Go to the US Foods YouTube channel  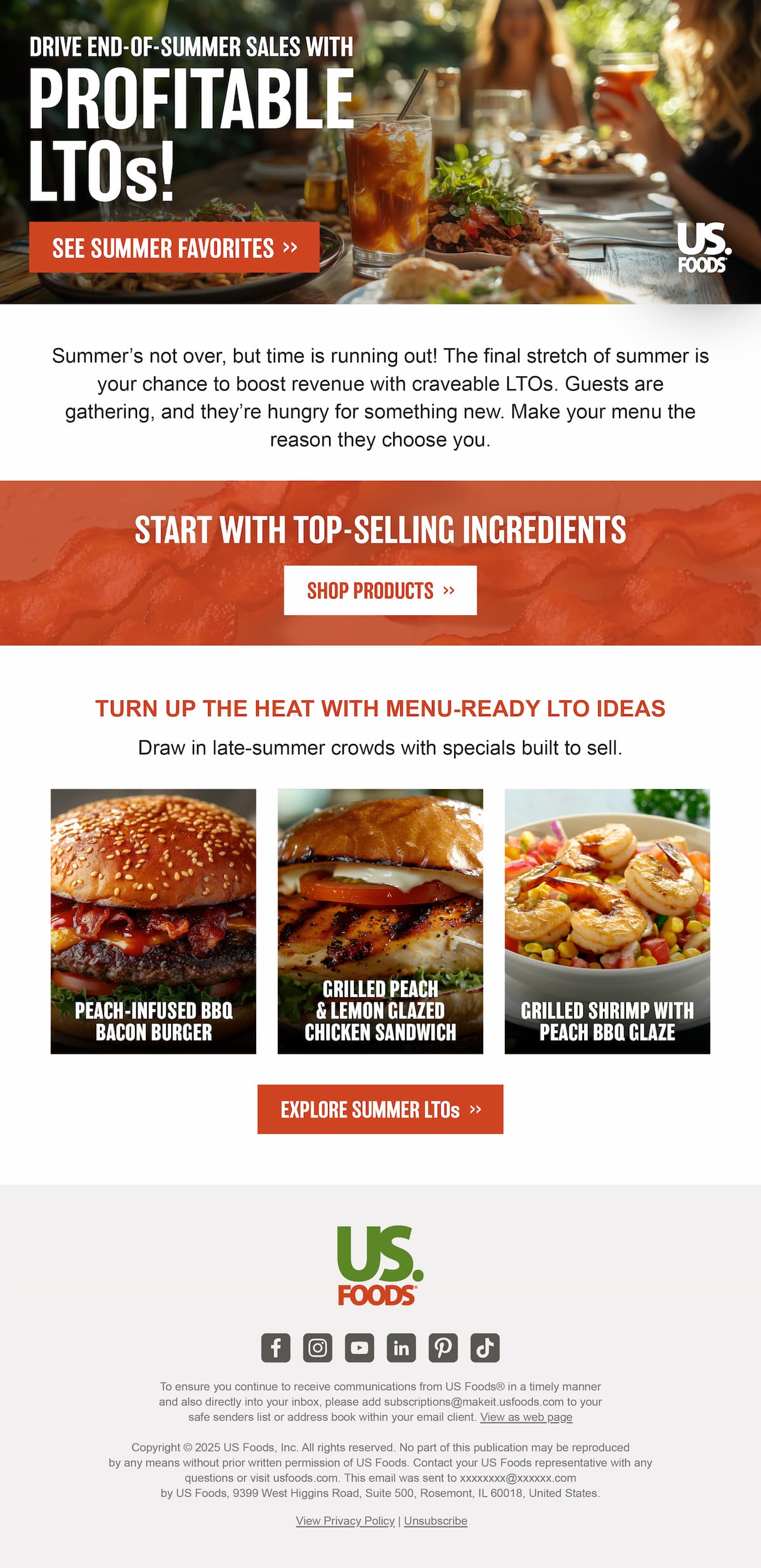tap(360, 1348)
